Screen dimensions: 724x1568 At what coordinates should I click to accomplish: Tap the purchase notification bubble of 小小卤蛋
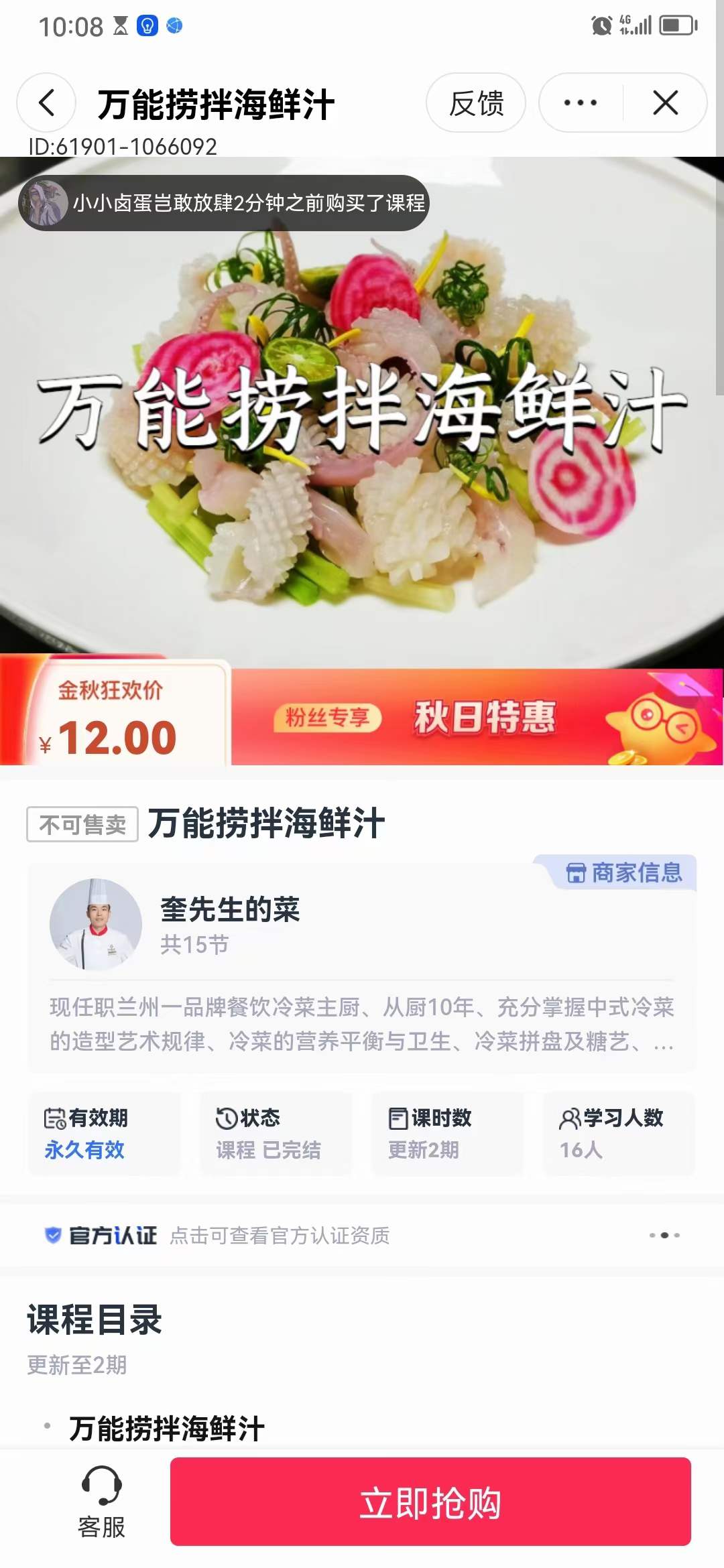227,203
